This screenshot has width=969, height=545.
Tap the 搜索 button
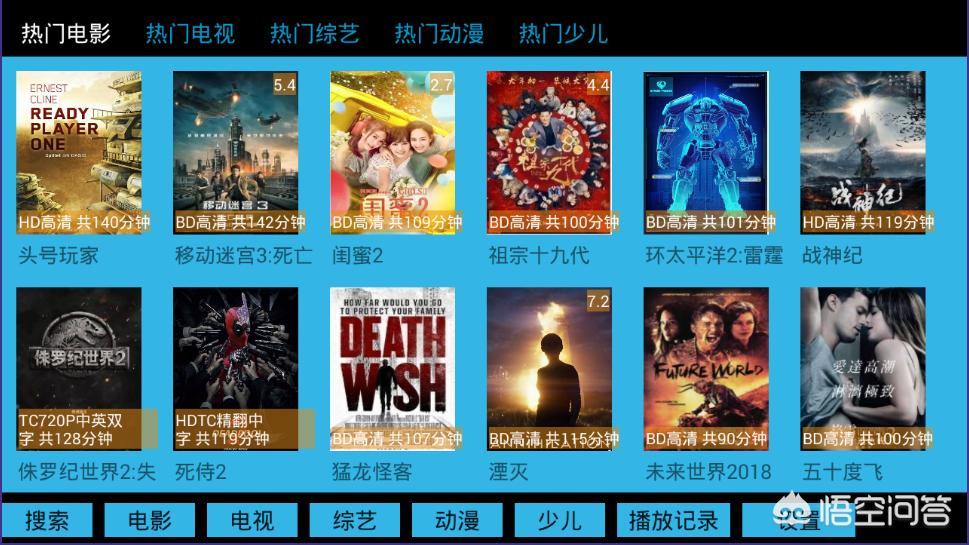pyautogui.click(x=47, y=521)
